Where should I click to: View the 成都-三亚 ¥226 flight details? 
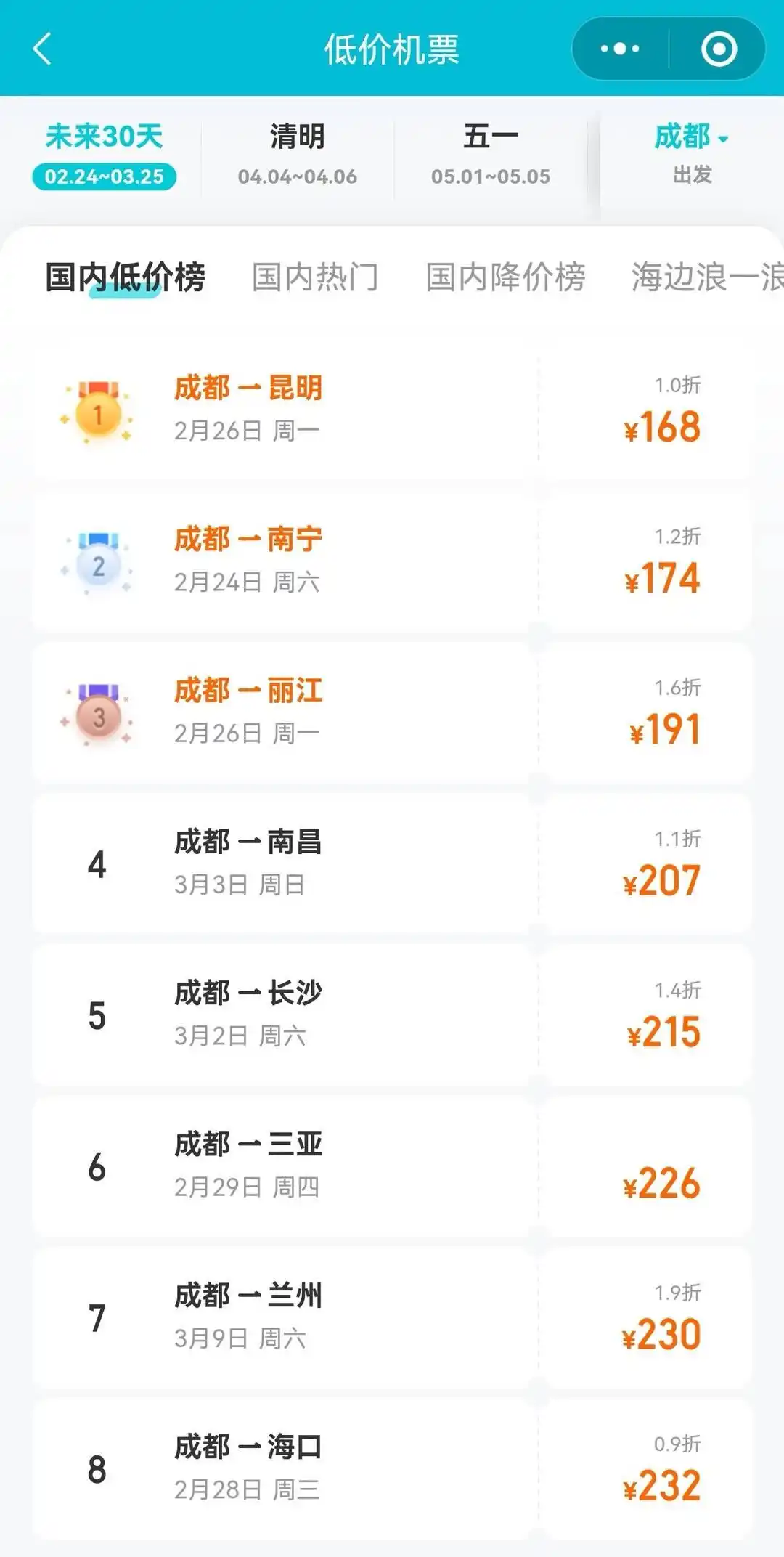[392, 1166]
